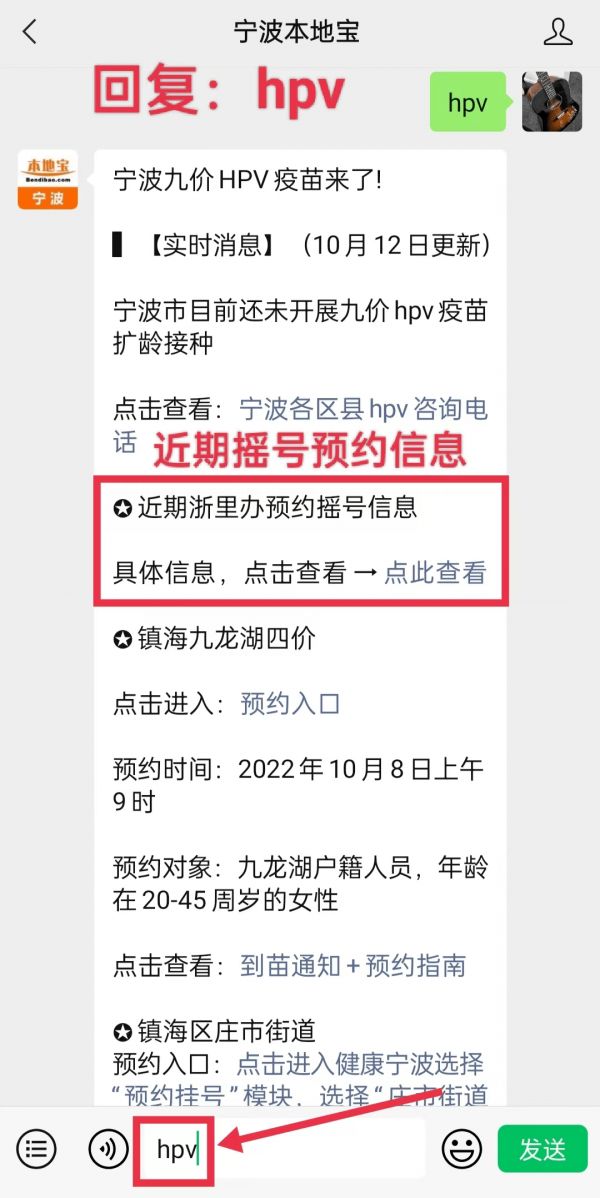Tap the 点击进入健康宁波 link under 镇海区庄市街道
The width and height of the screenshot is (600, 1198).
click(x=360, y=1064)
